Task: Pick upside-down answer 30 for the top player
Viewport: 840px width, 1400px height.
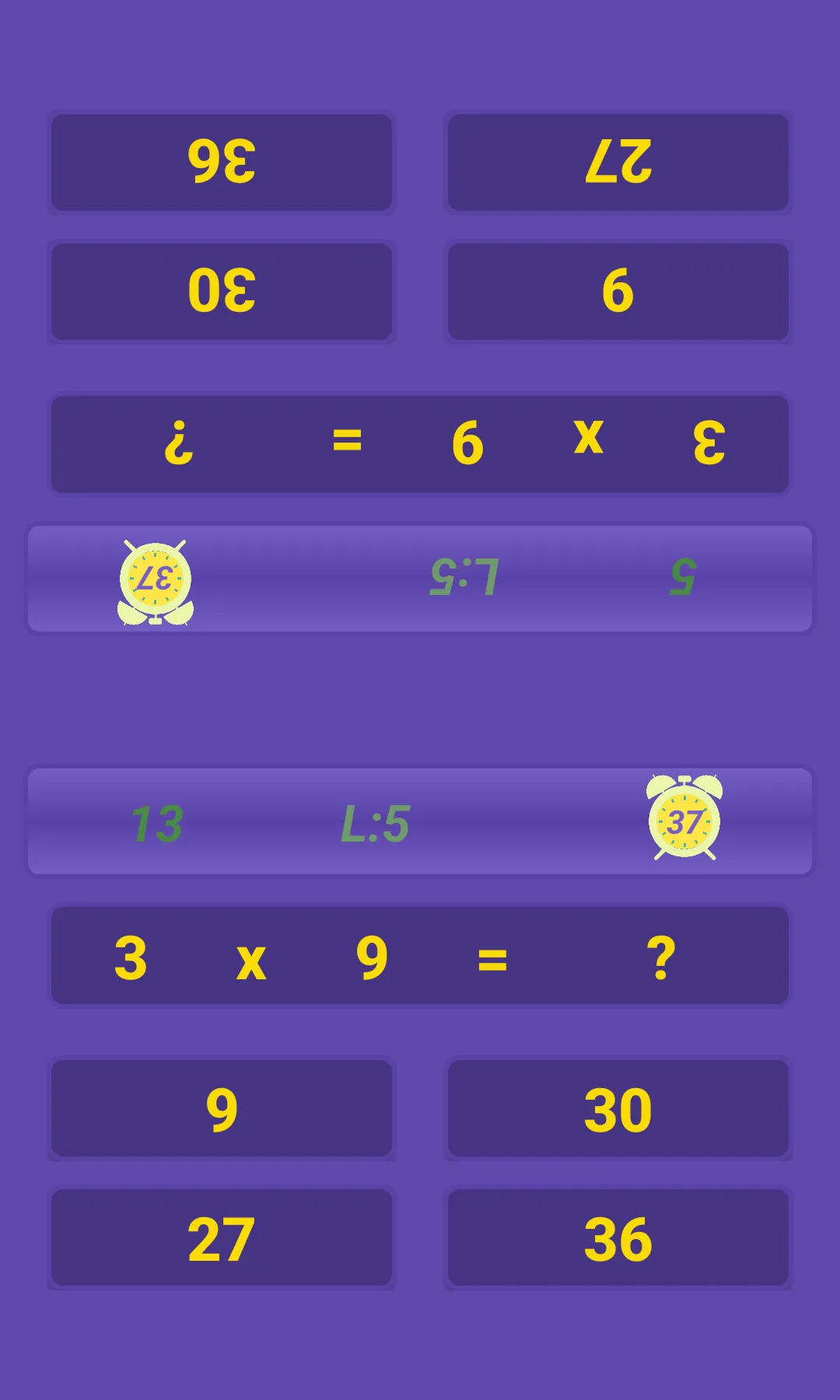Action: point(222,292)
